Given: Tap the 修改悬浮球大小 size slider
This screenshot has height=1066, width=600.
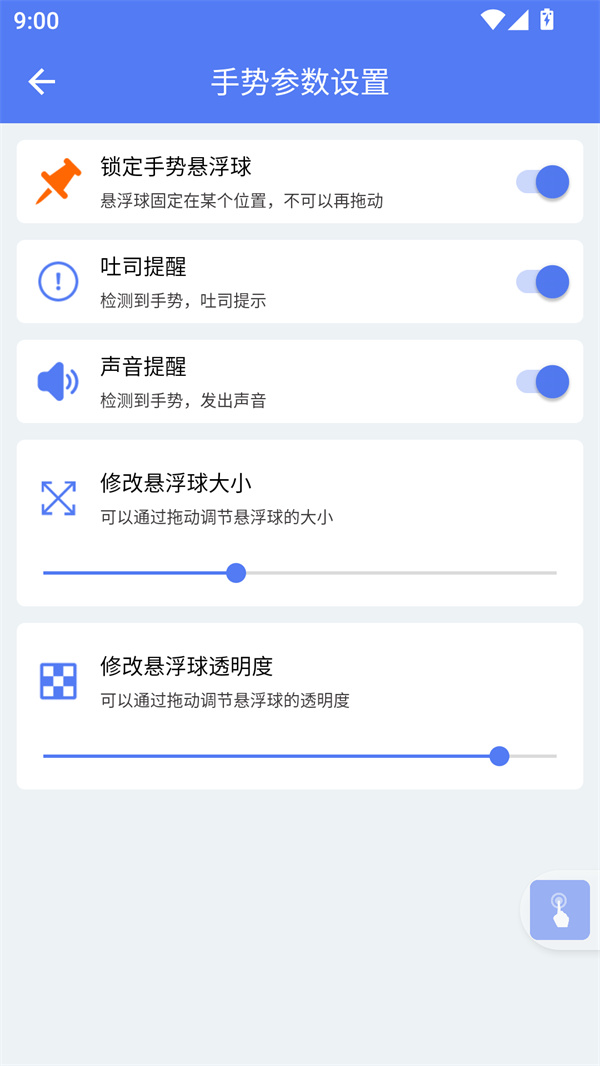Looking at the screenshot, I should (236, 573).
